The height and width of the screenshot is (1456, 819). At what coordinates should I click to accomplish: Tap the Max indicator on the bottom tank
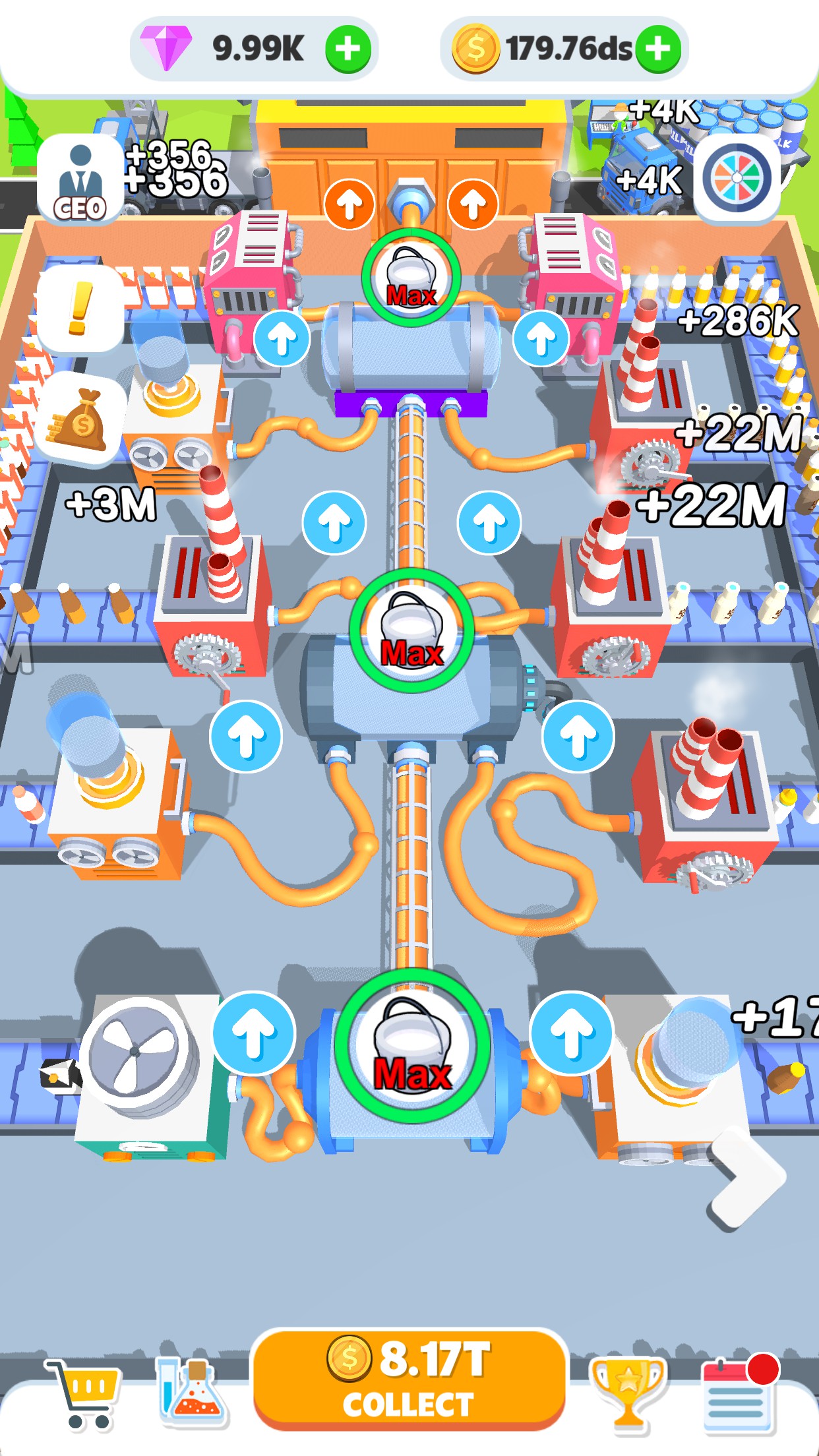411,1048
